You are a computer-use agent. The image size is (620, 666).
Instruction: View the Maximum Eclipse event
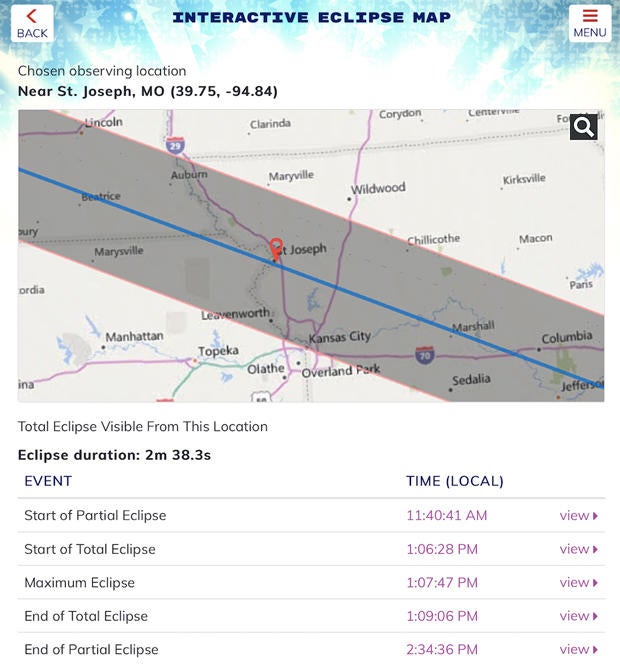[x=578, y=583]
